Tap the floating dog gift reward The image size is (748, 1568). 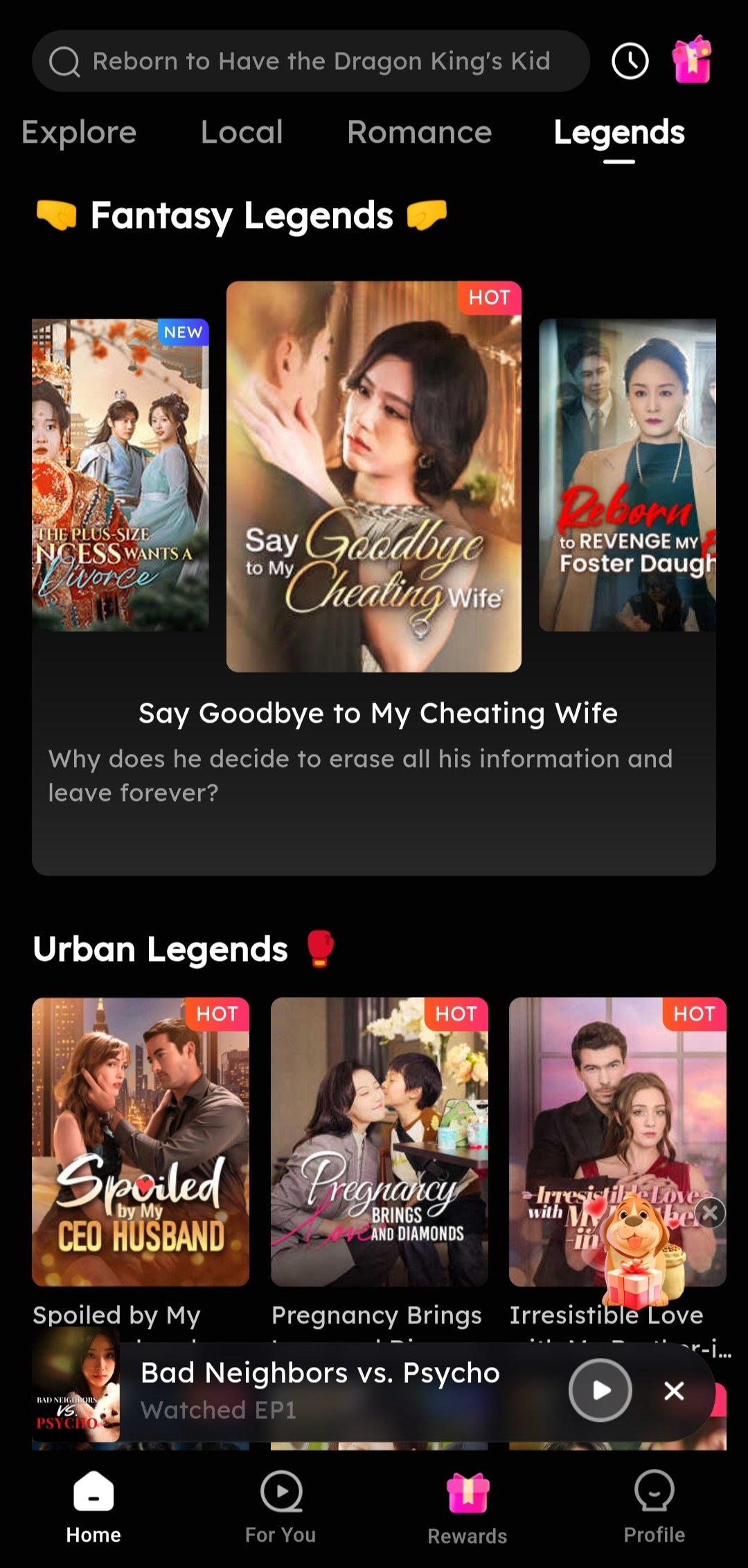(x=641, y=1254)
